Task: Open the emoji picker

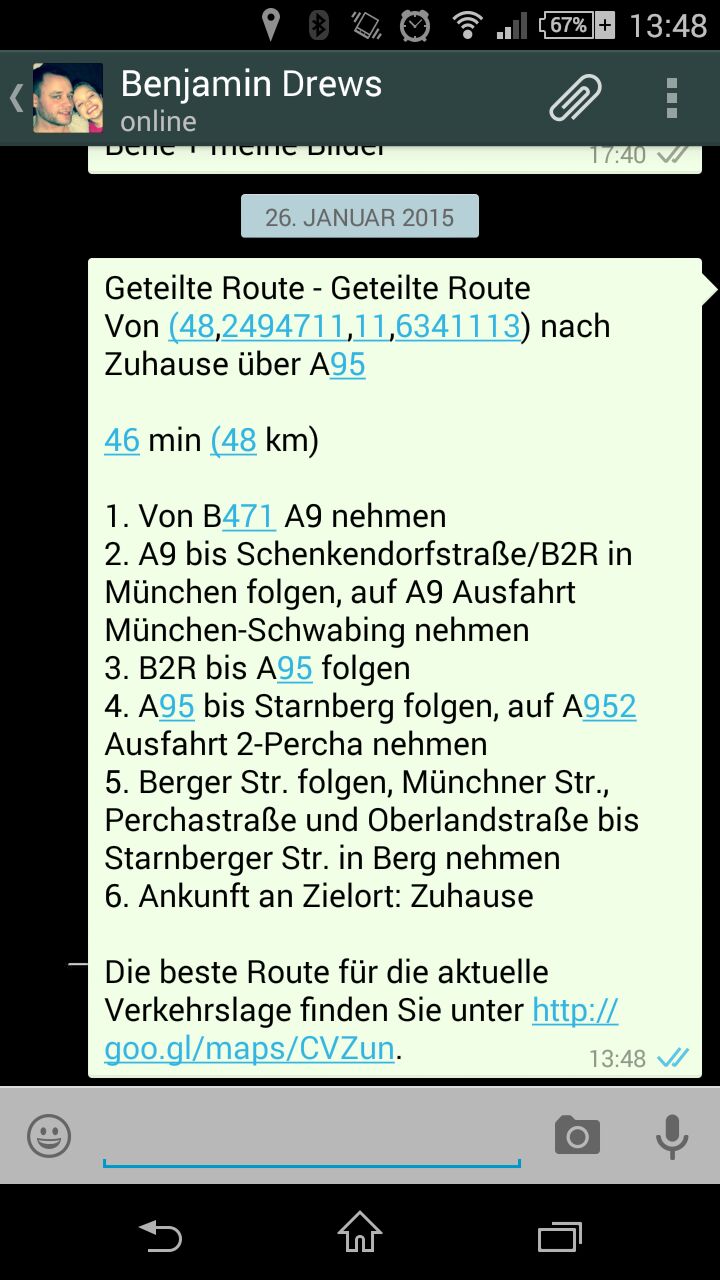Action: click(48, 1136)
